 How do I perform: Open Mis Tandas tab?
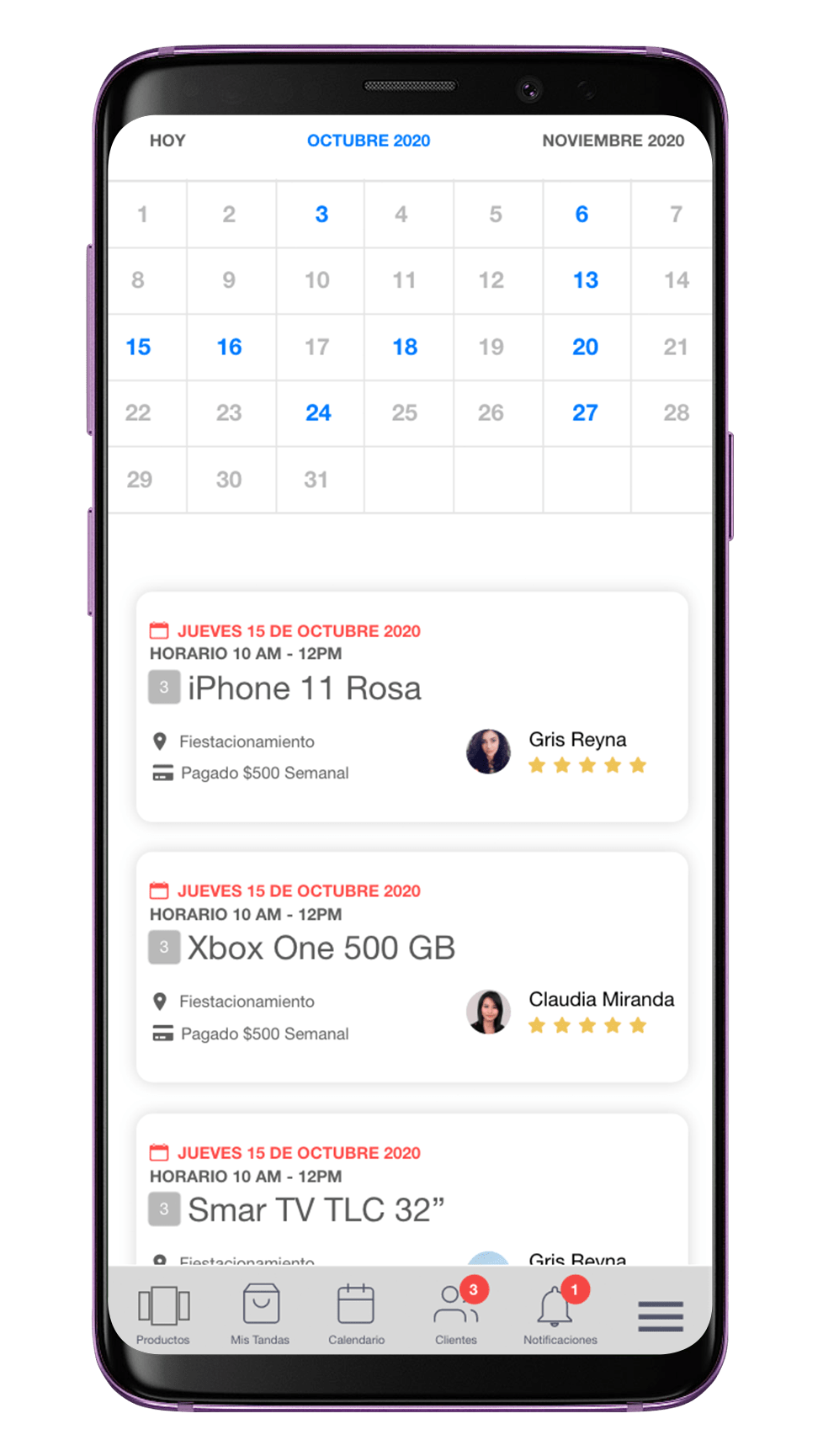click(x=260, y=1313)
